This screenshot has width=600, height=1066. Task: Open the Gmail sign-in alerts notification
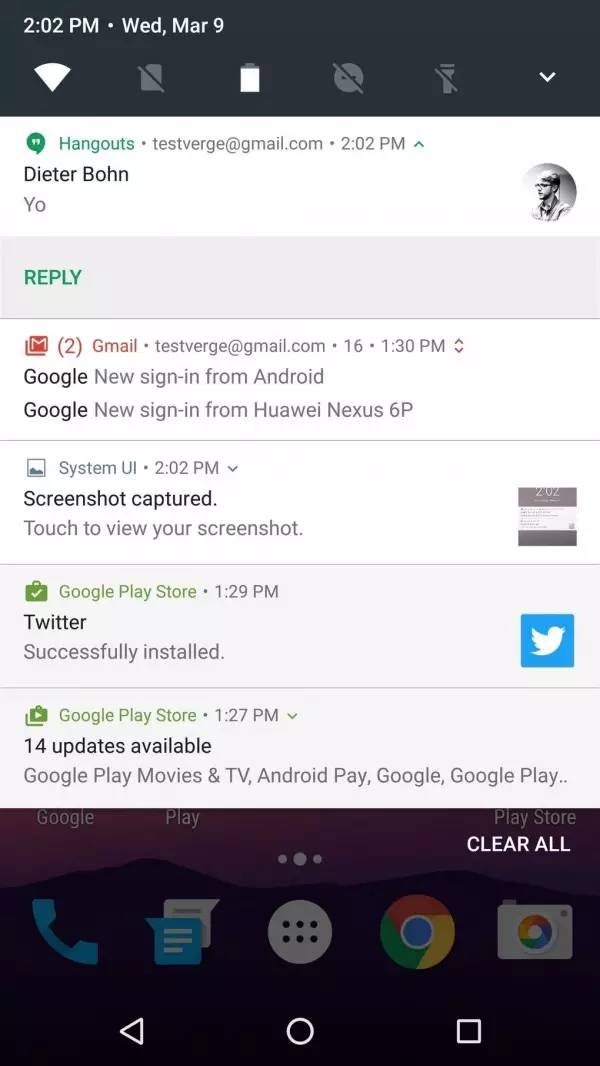tap(300, 379)
